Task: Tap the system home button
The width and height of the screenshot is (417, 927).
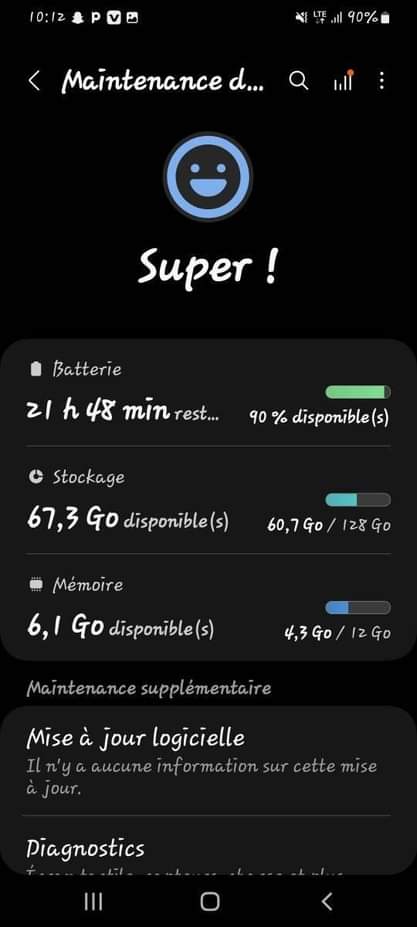Action: coord(209,901)
